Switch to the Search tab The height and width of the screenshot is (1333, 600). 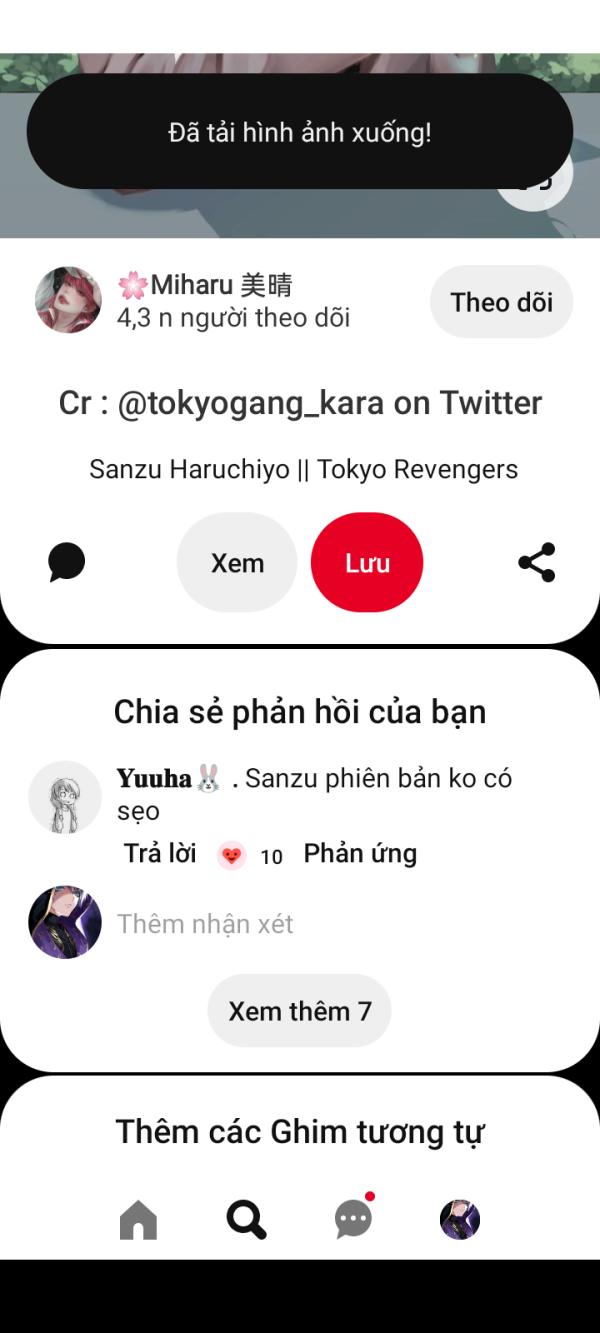(246, 1220)
